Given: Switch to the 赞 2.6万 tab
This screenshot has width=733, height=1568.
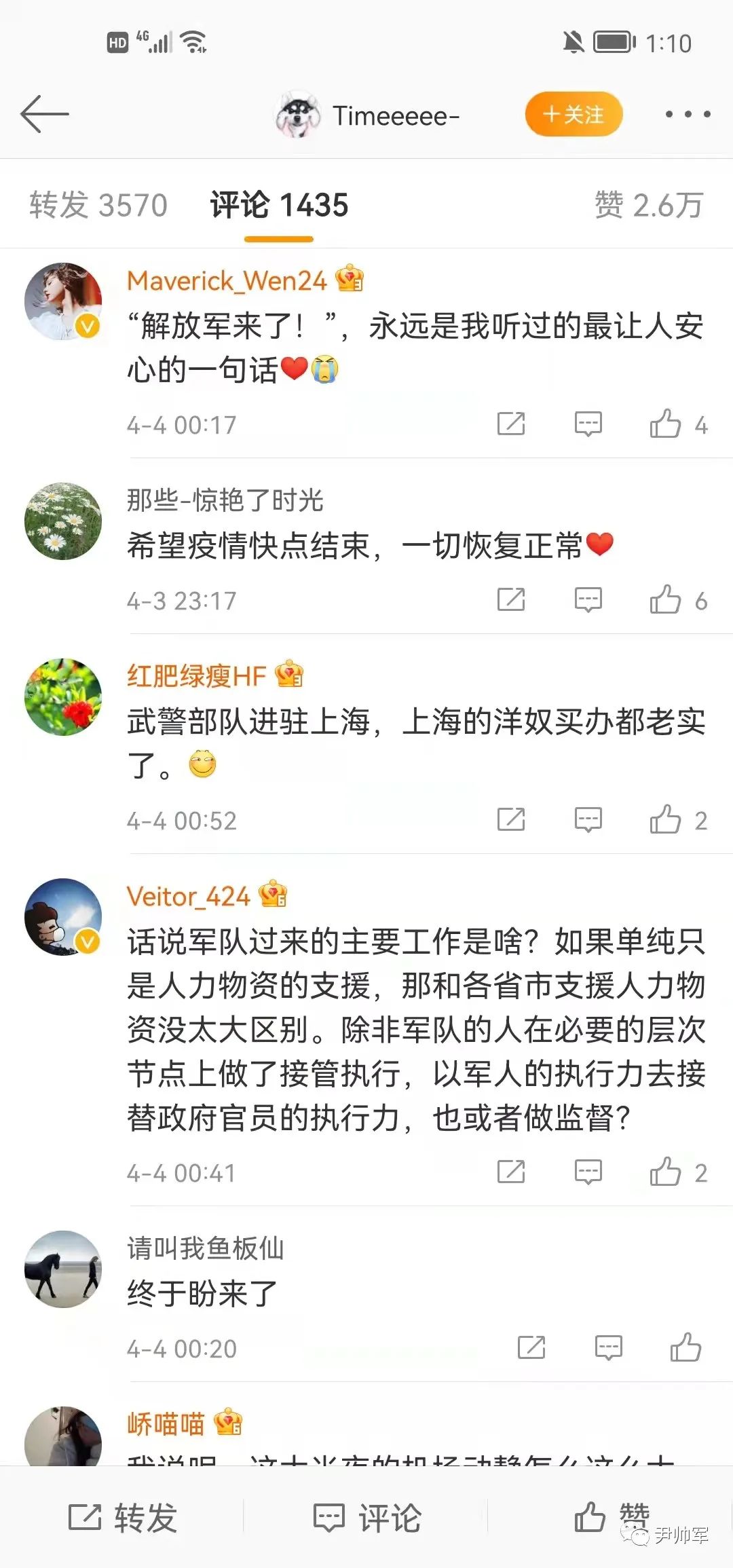Looking at the screenshot, I should (648, 205).
